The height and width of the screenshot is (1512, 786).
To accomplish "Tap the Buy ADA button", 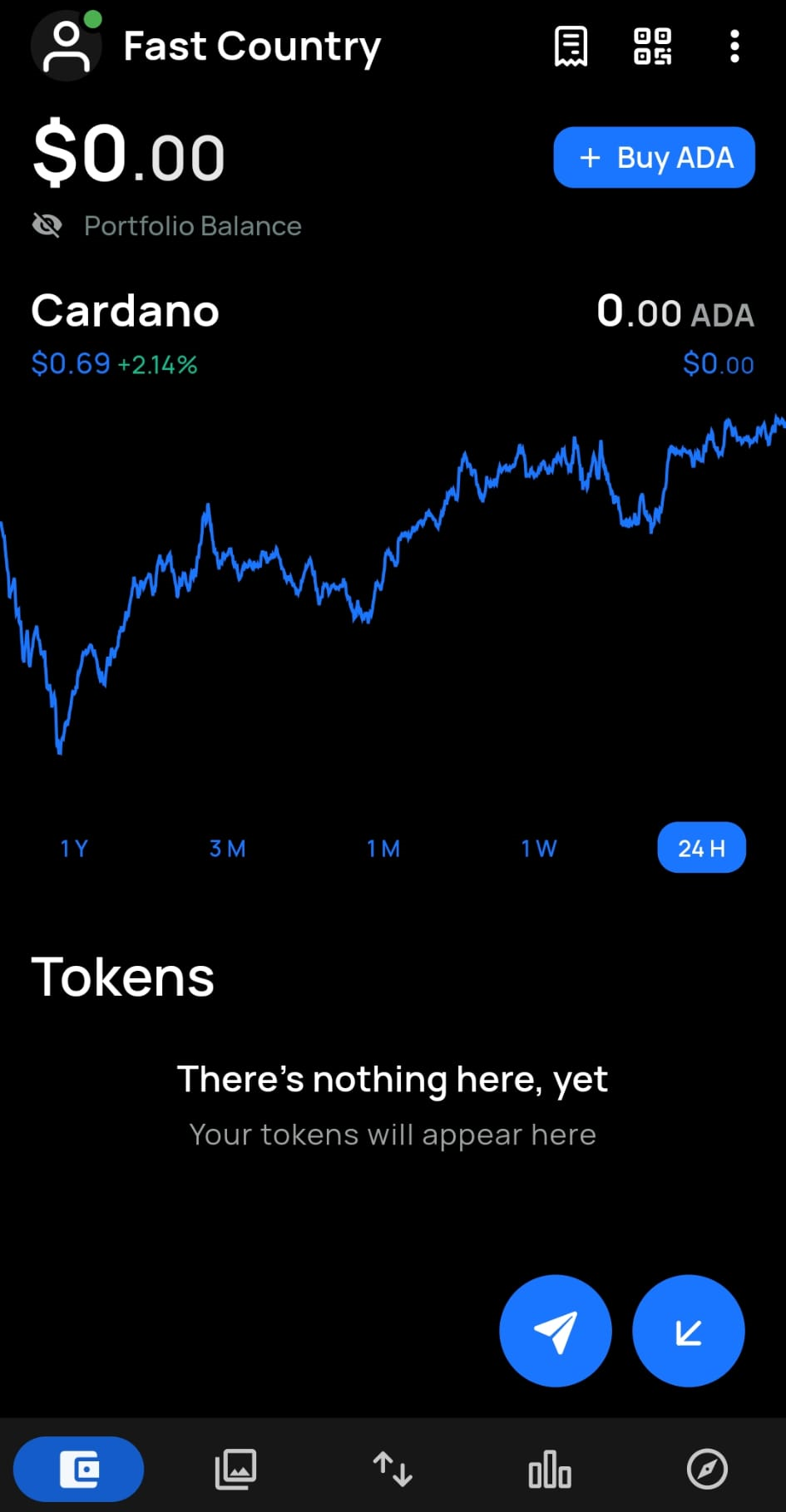I will 655,157.
